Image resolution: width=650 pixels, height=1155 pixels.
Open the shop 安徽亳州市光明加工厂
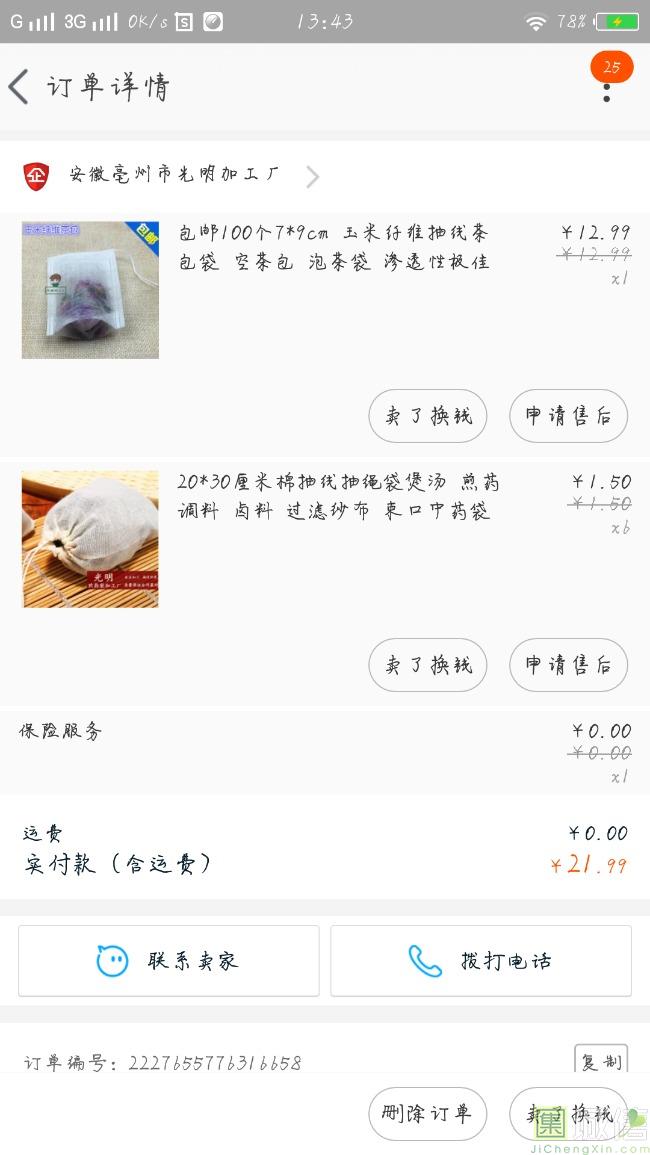pyautogui.click(x=172, y=176)
